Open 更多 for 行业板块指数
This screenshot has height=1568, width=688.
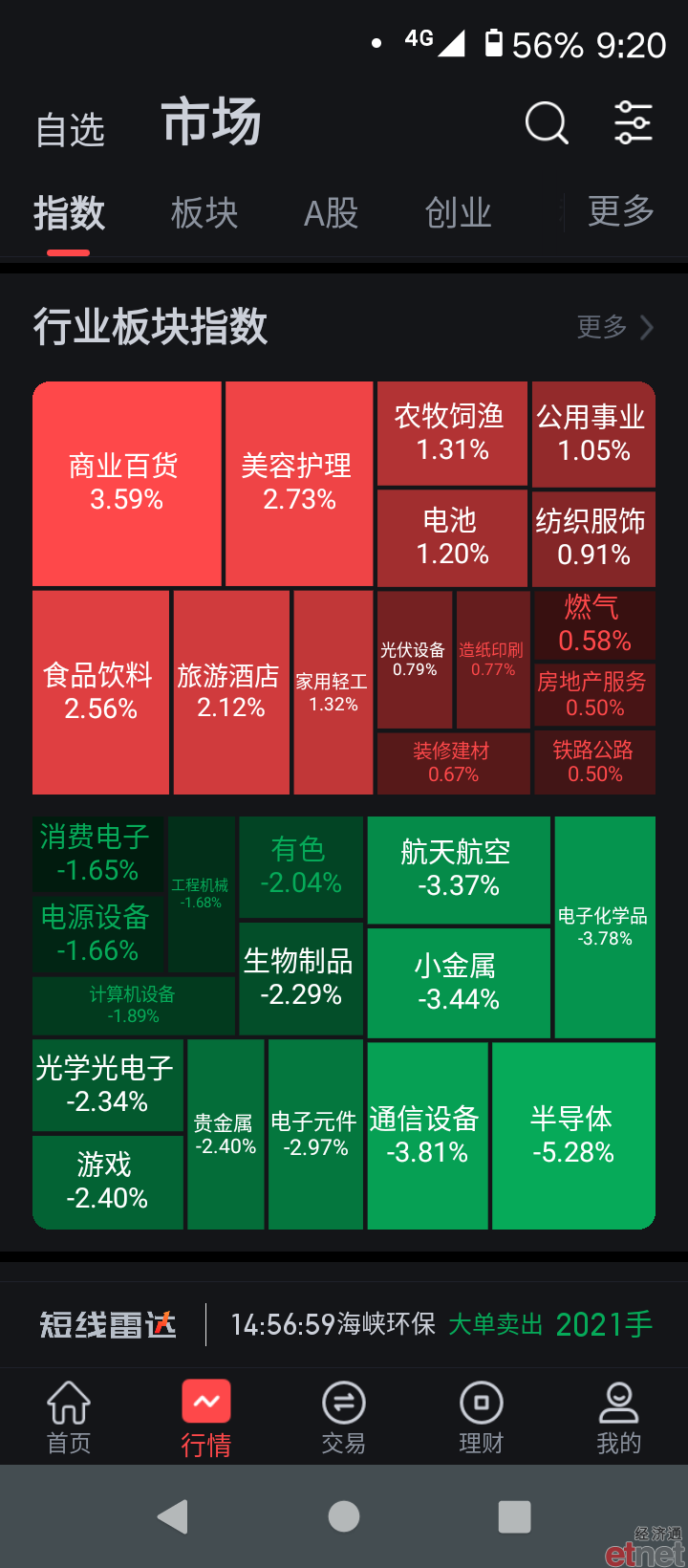[x=615, y=327]
